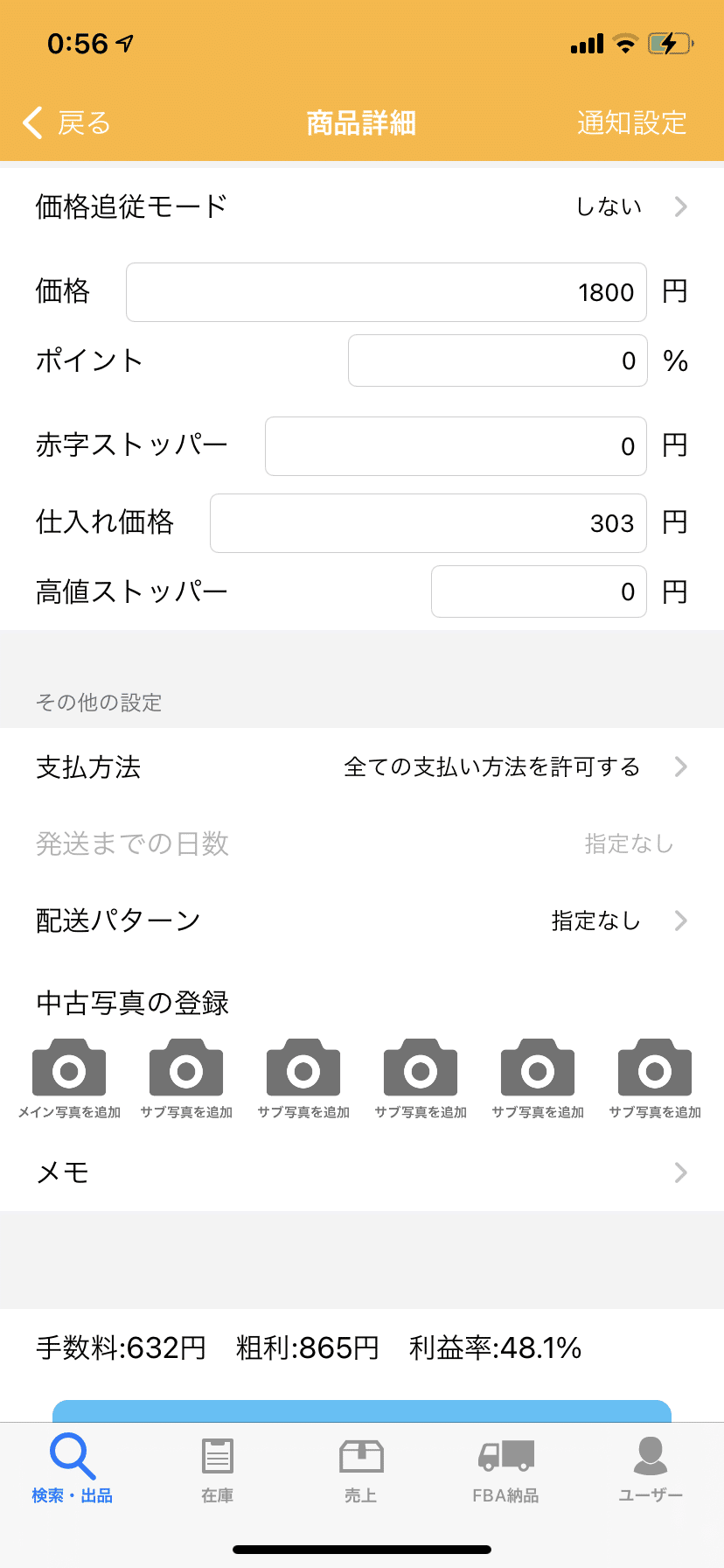The height and width of the screenshot is (1568, 724).
Task: Add a main photo via メイン写真を追加
Action: (69, 1077)
